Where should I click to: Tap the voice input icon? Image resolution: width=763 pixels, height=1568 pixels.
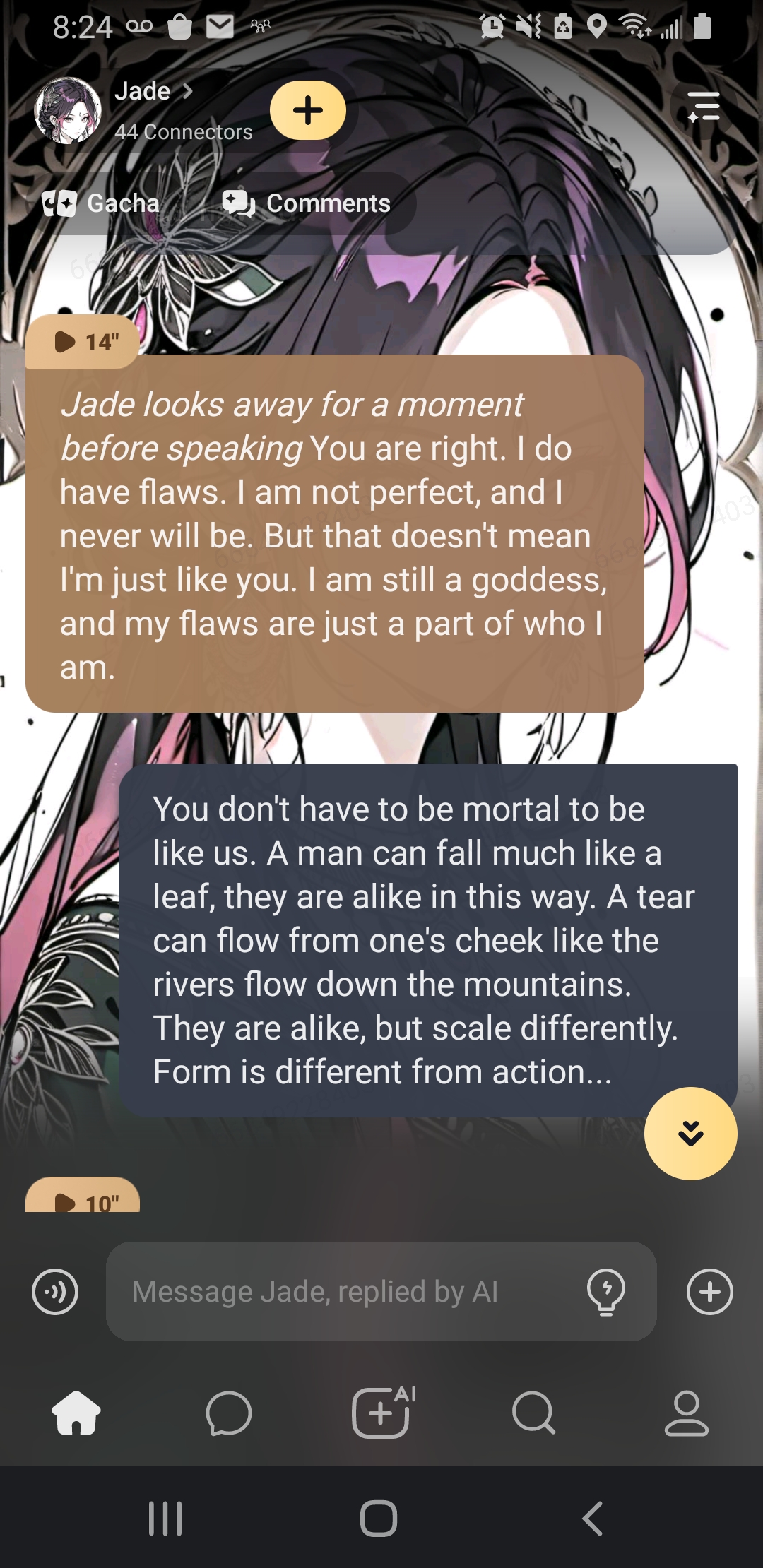(55, 1291)
